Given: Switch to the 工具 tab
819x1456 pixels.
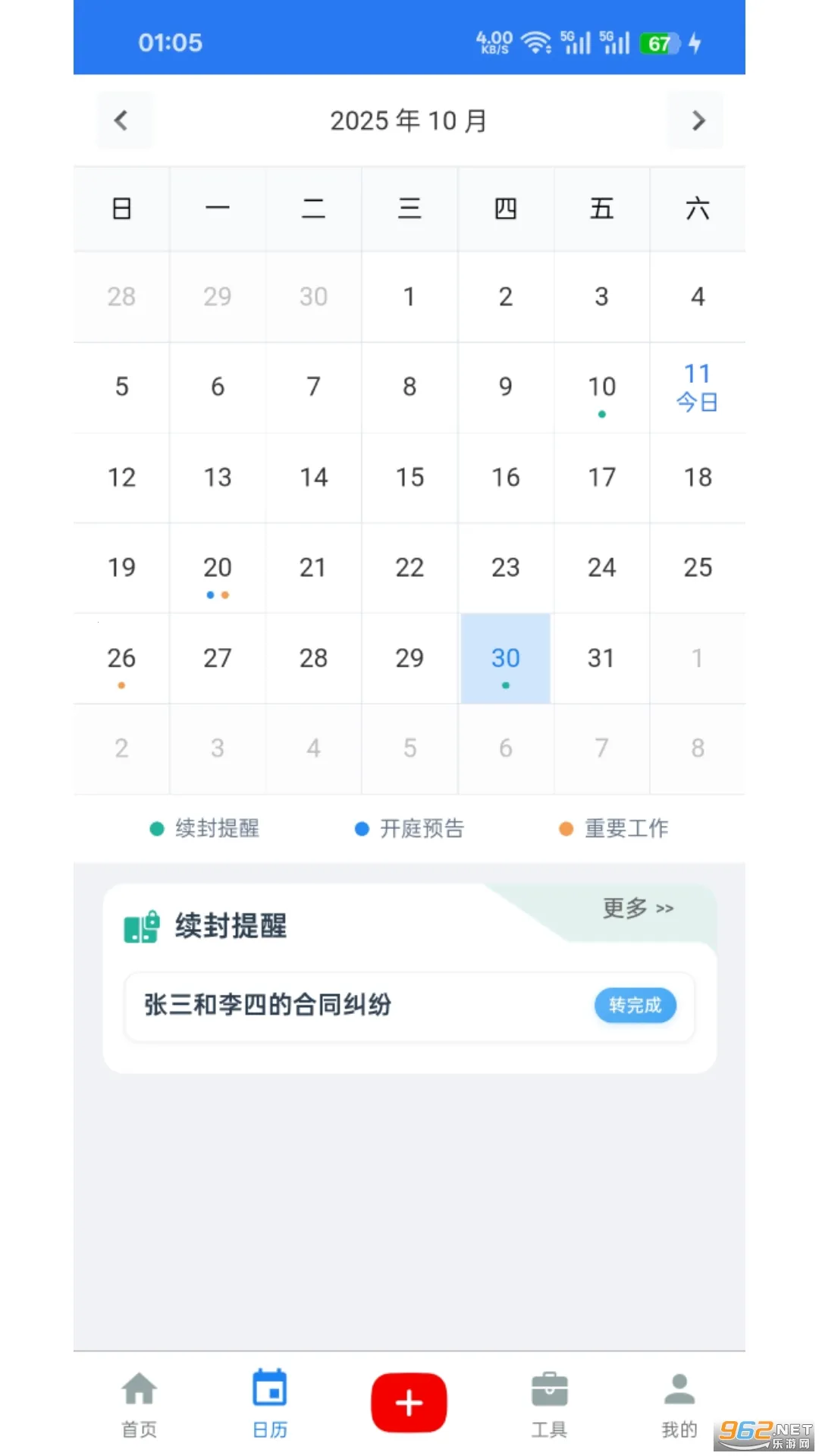Looking at the screenshot, I should coord(549,1403).
